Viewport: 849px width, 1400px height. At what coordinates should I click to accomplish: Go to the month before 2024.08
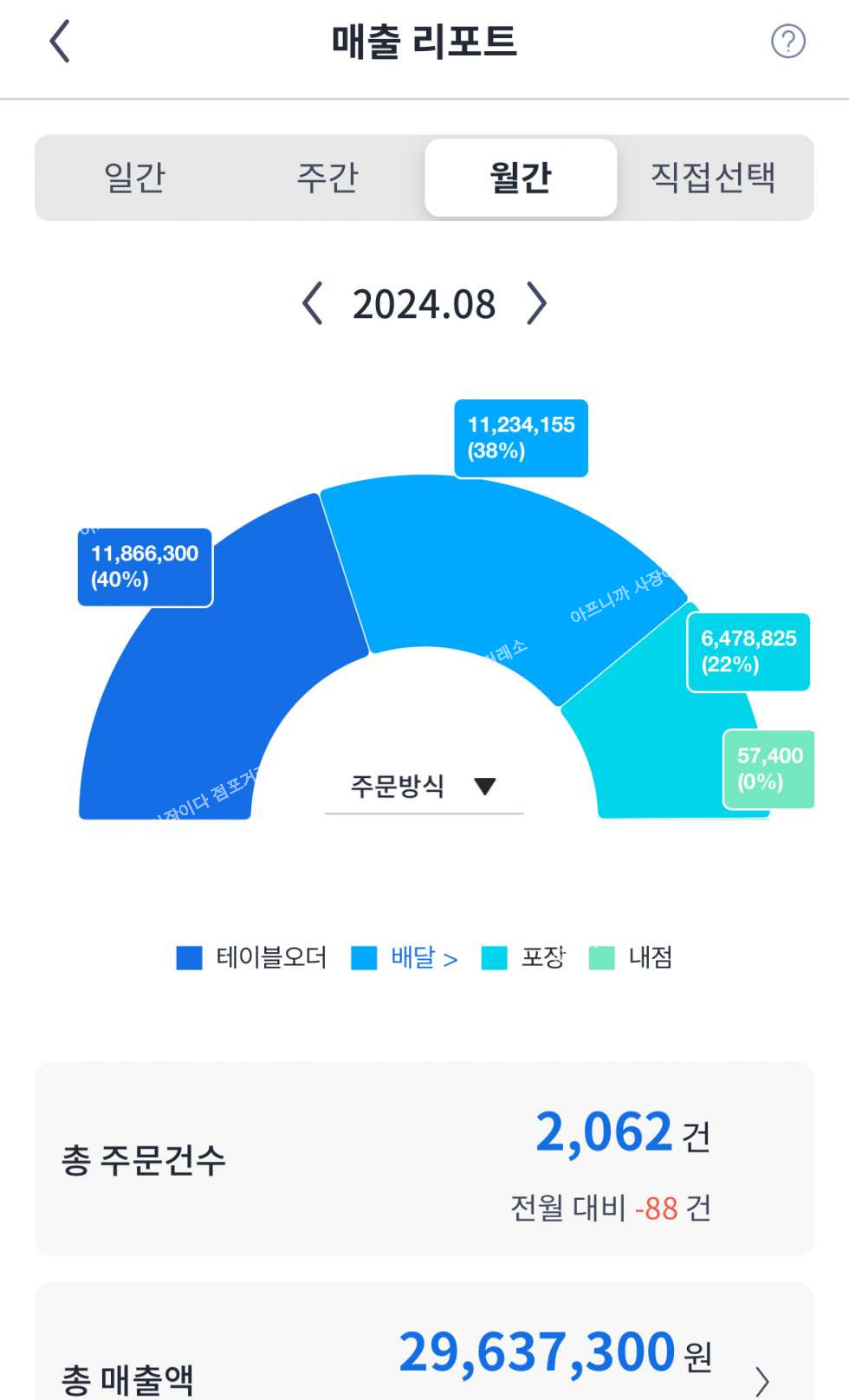(x=313, y=303)
